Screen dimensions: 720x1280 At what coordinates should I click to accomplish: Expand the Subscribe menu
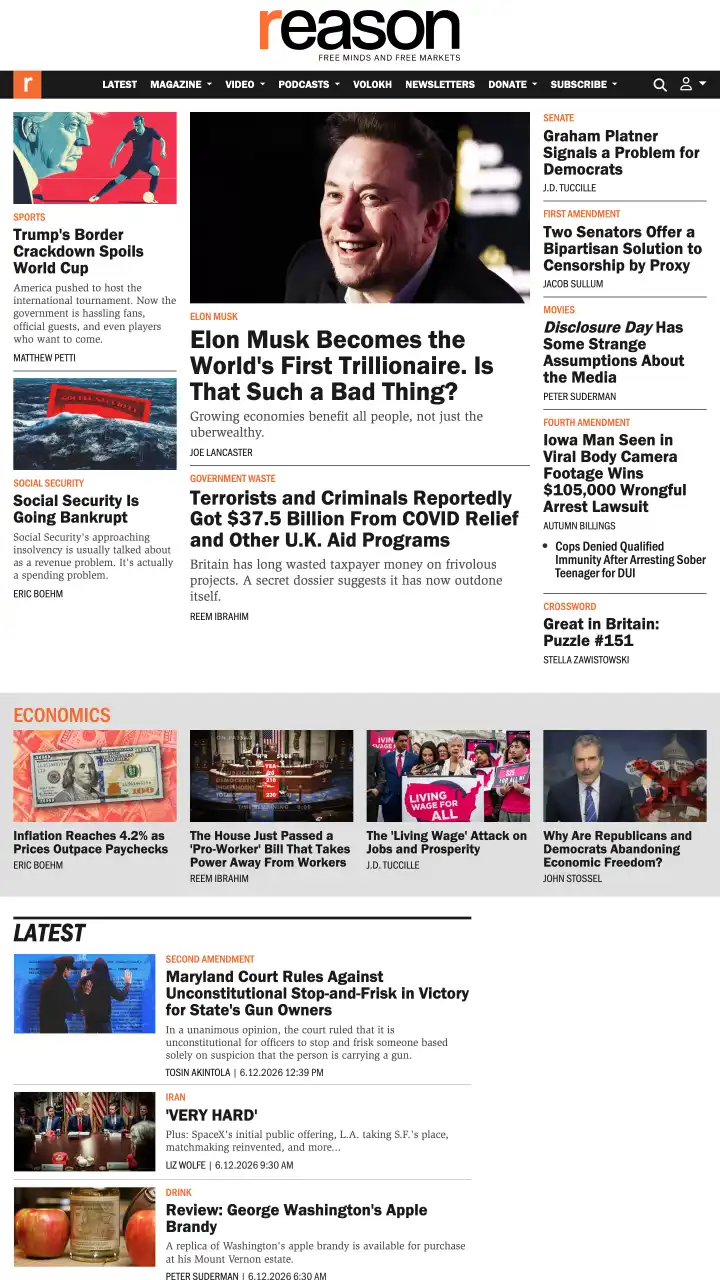pos(584,85)
